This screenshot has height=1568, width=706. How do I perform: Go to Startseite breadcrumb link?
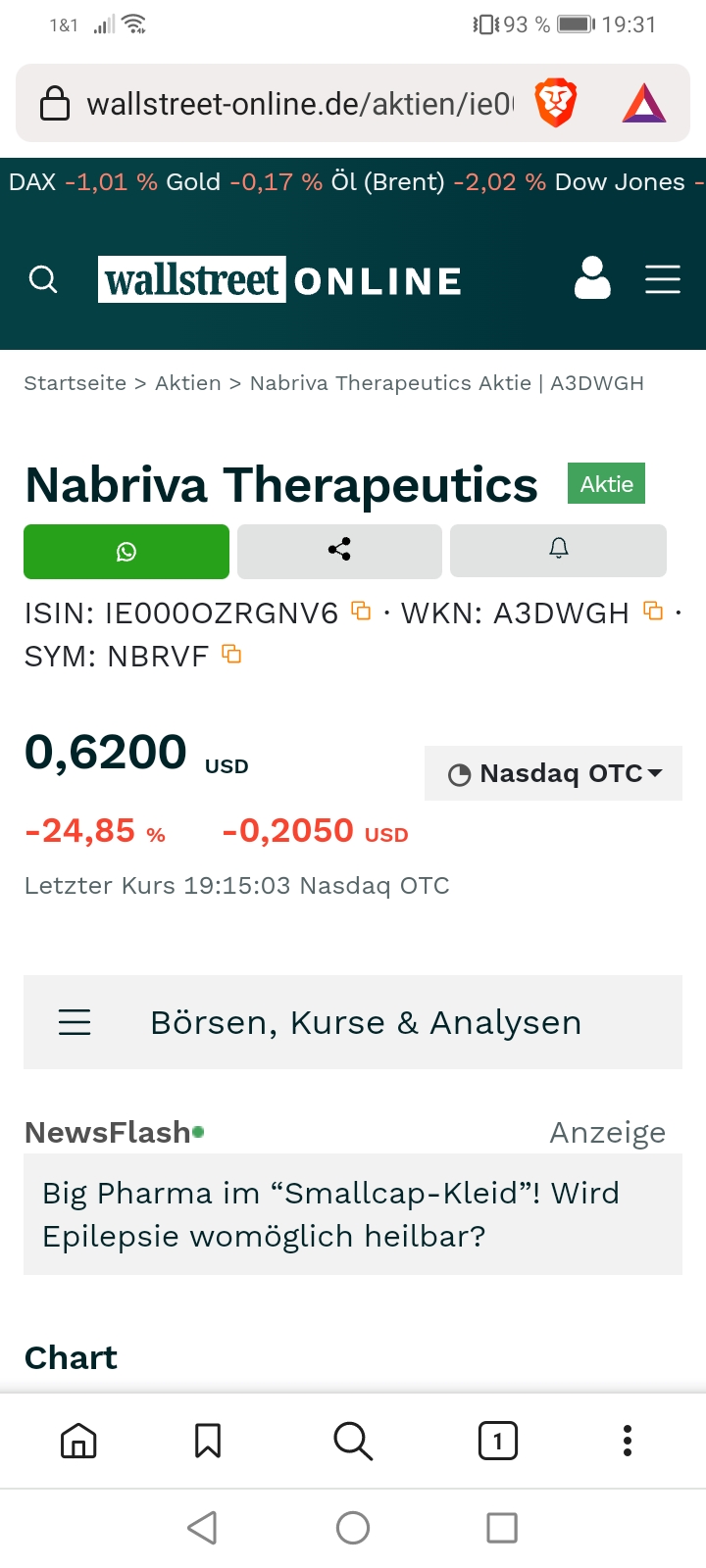click(x=75, y=383)
